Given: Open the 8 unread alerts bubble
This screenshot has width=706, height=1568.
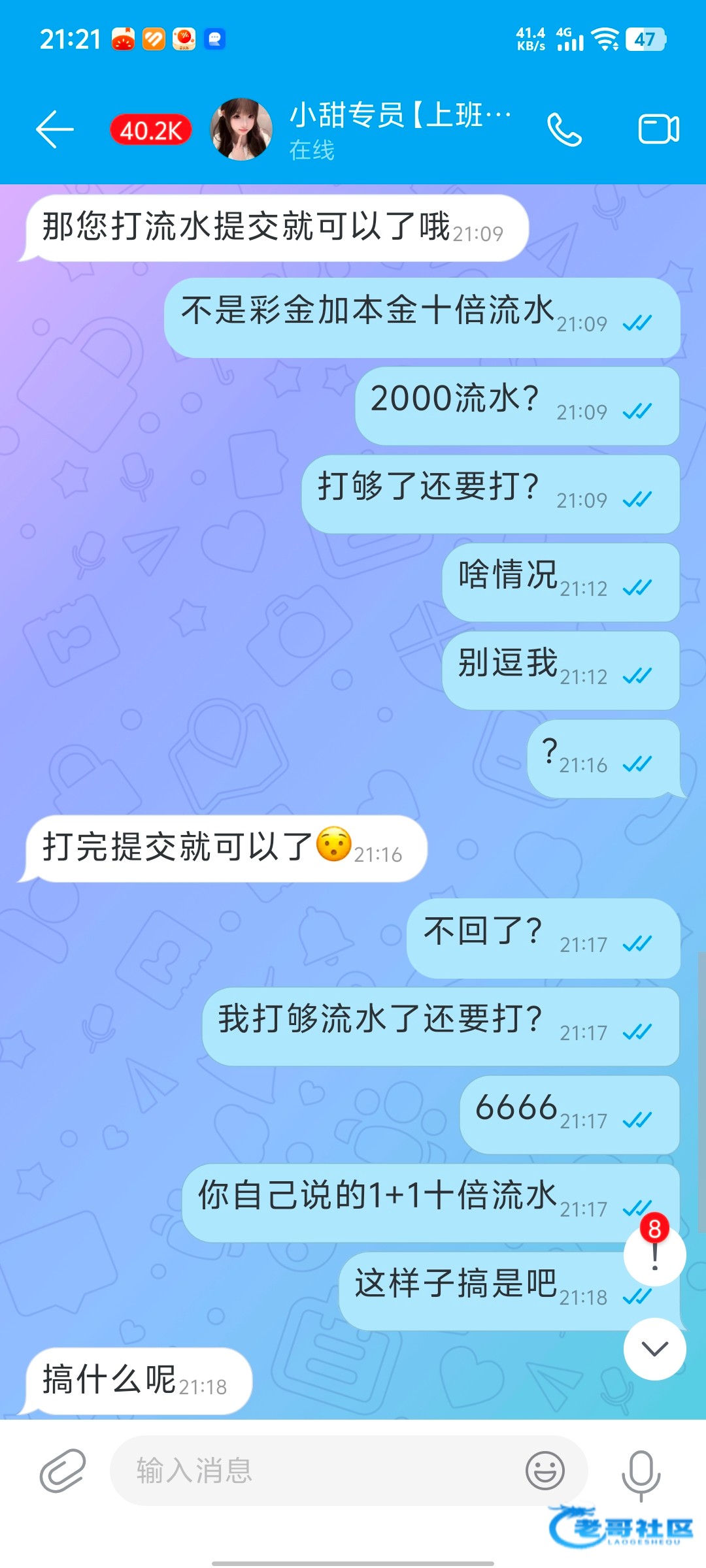Looking at the screenshot, I should 654,1251.
